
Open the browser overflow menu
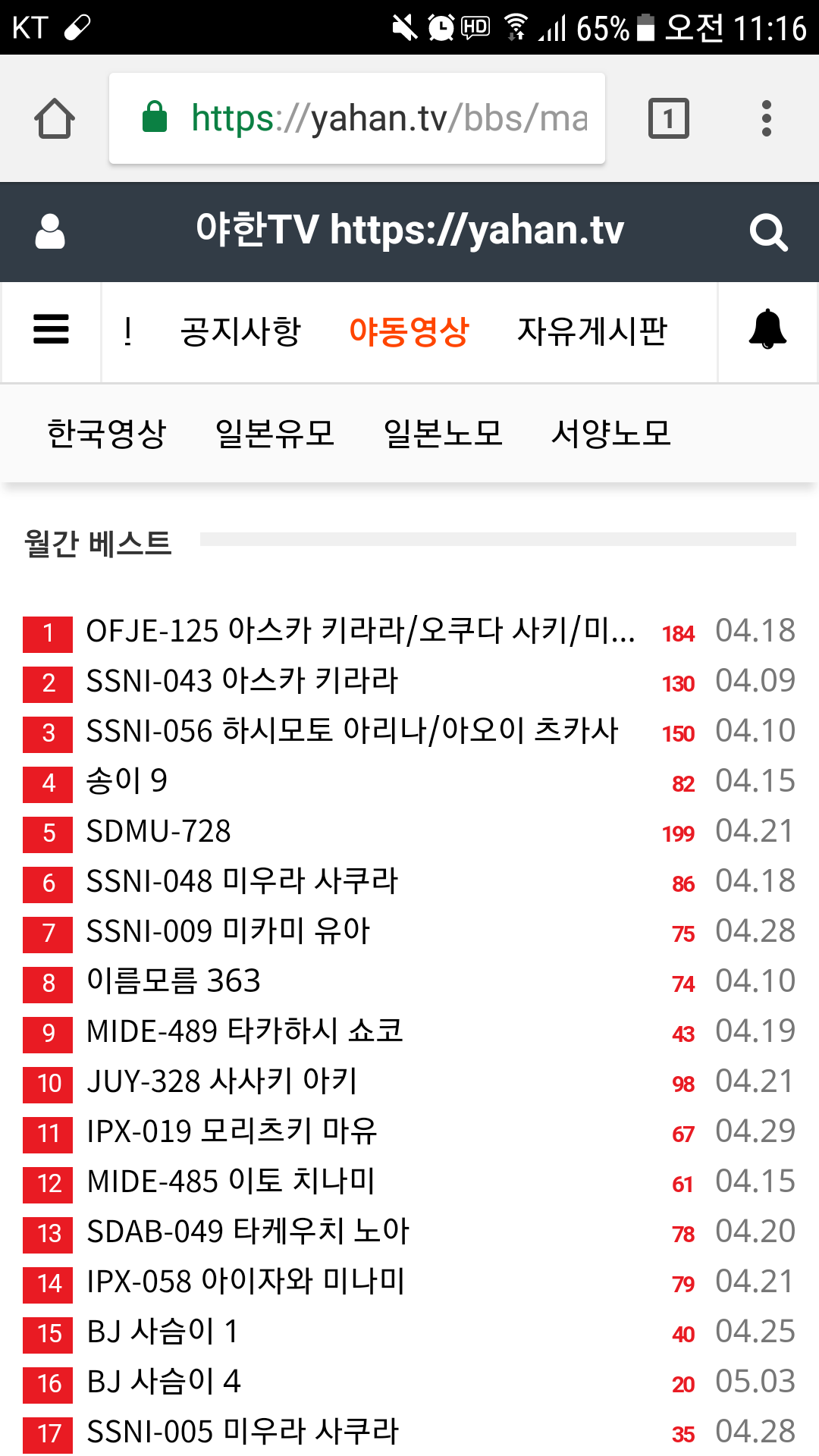[767, 118]
